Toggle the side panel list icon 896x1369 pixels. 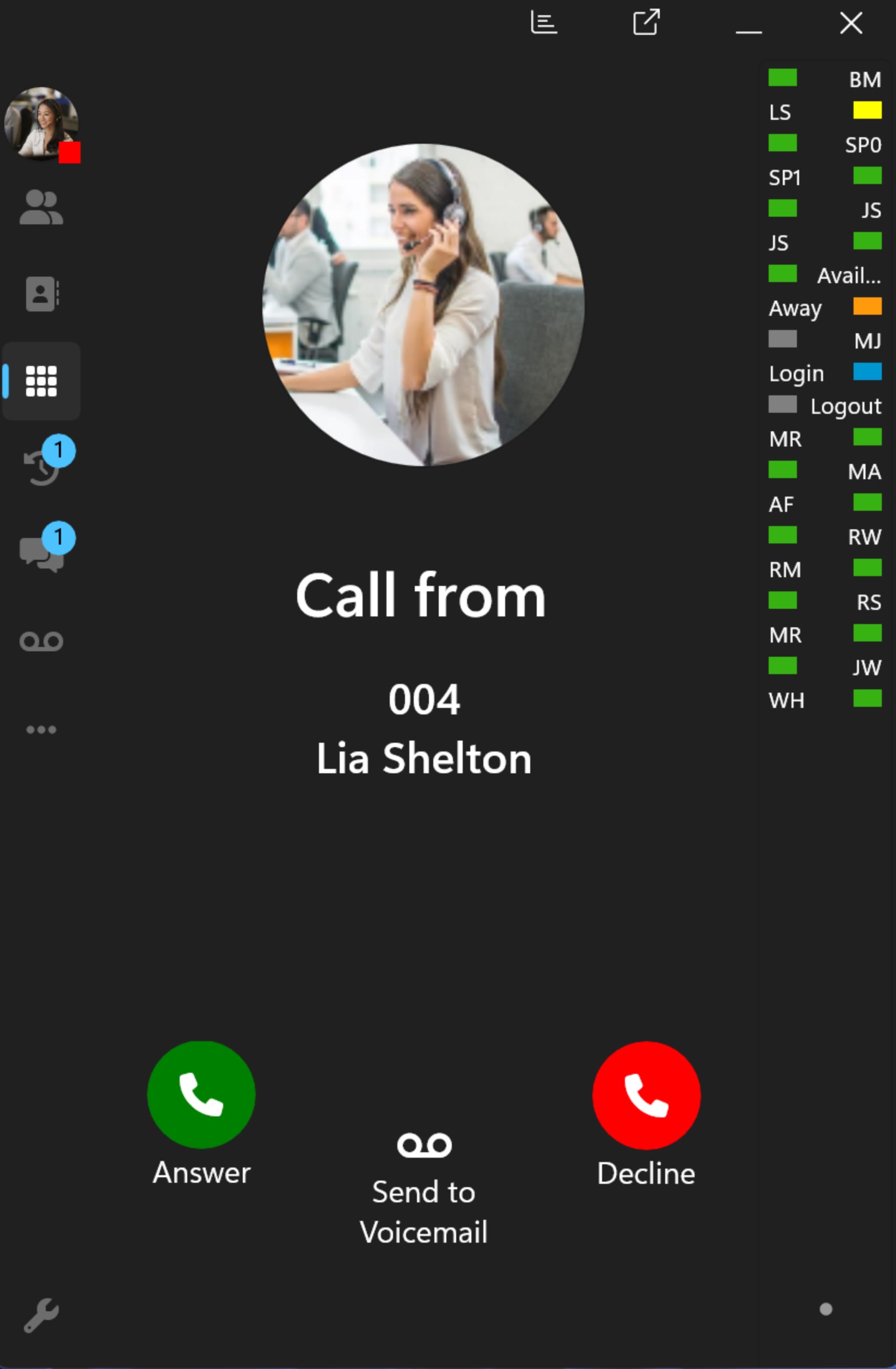pos(543,23)
